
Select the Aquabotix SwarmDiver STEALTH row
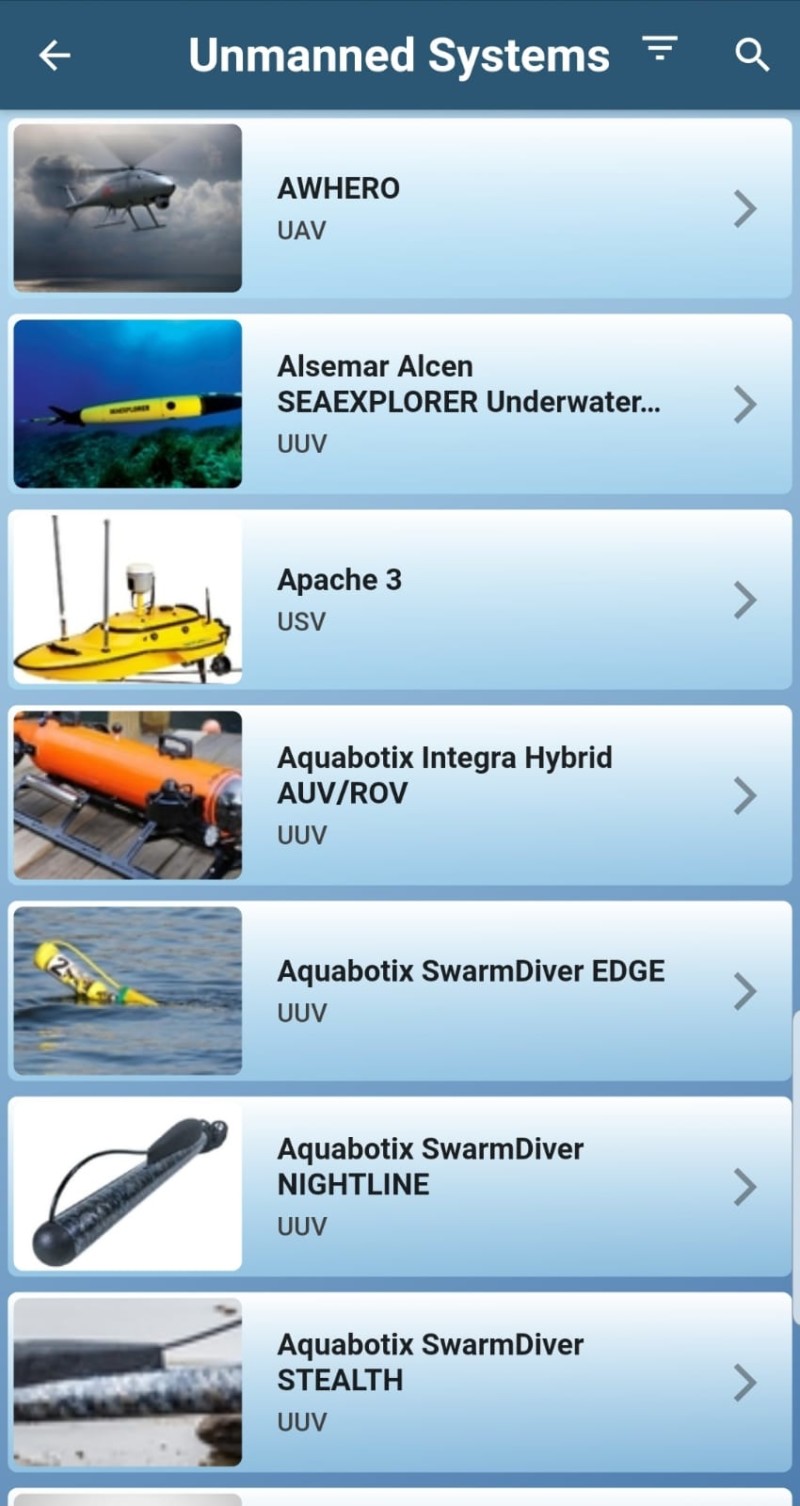tap(450, 1382)
